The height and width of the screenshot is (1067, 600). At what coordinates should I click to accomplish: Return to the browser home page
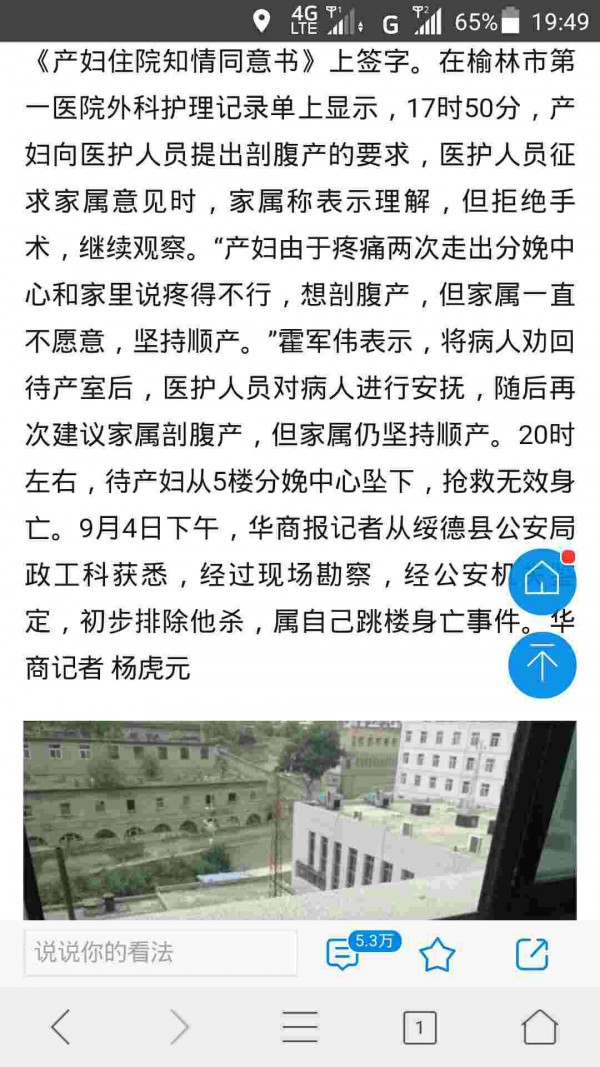click(x=539, y=1027)
